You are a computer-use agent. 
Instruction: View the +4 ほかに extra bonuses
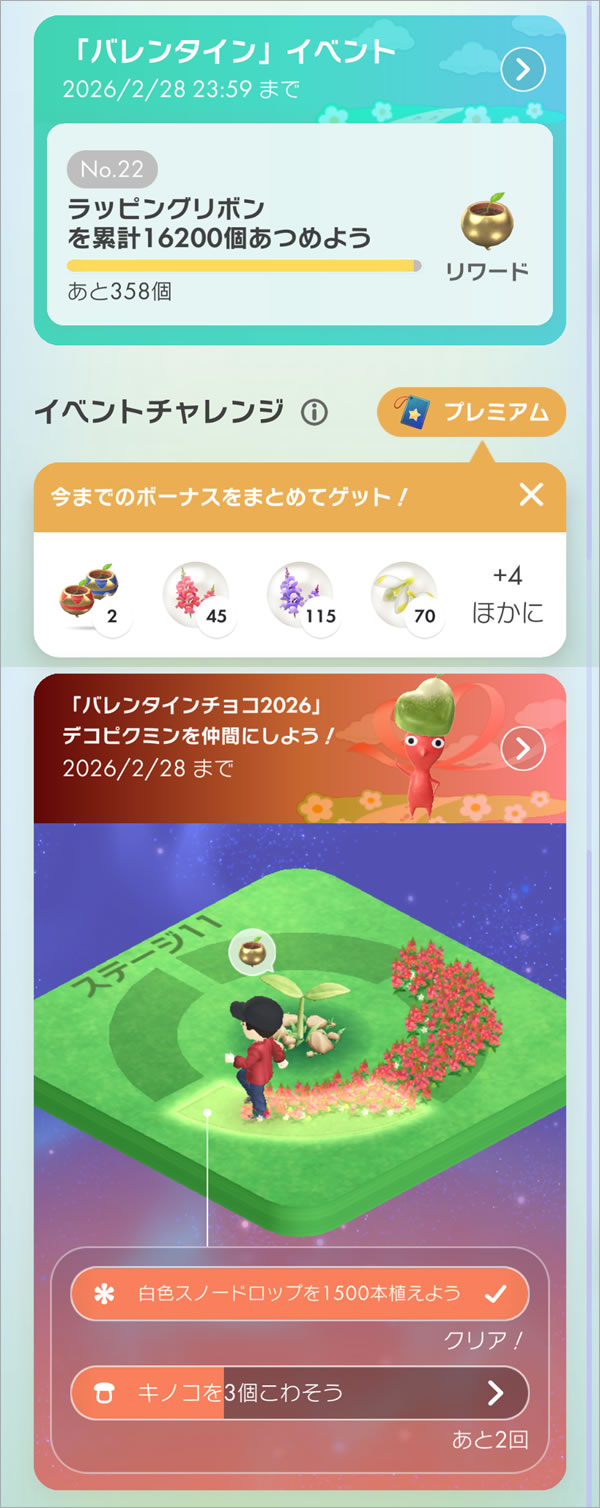pyautogui.click(x=507, y=594)
